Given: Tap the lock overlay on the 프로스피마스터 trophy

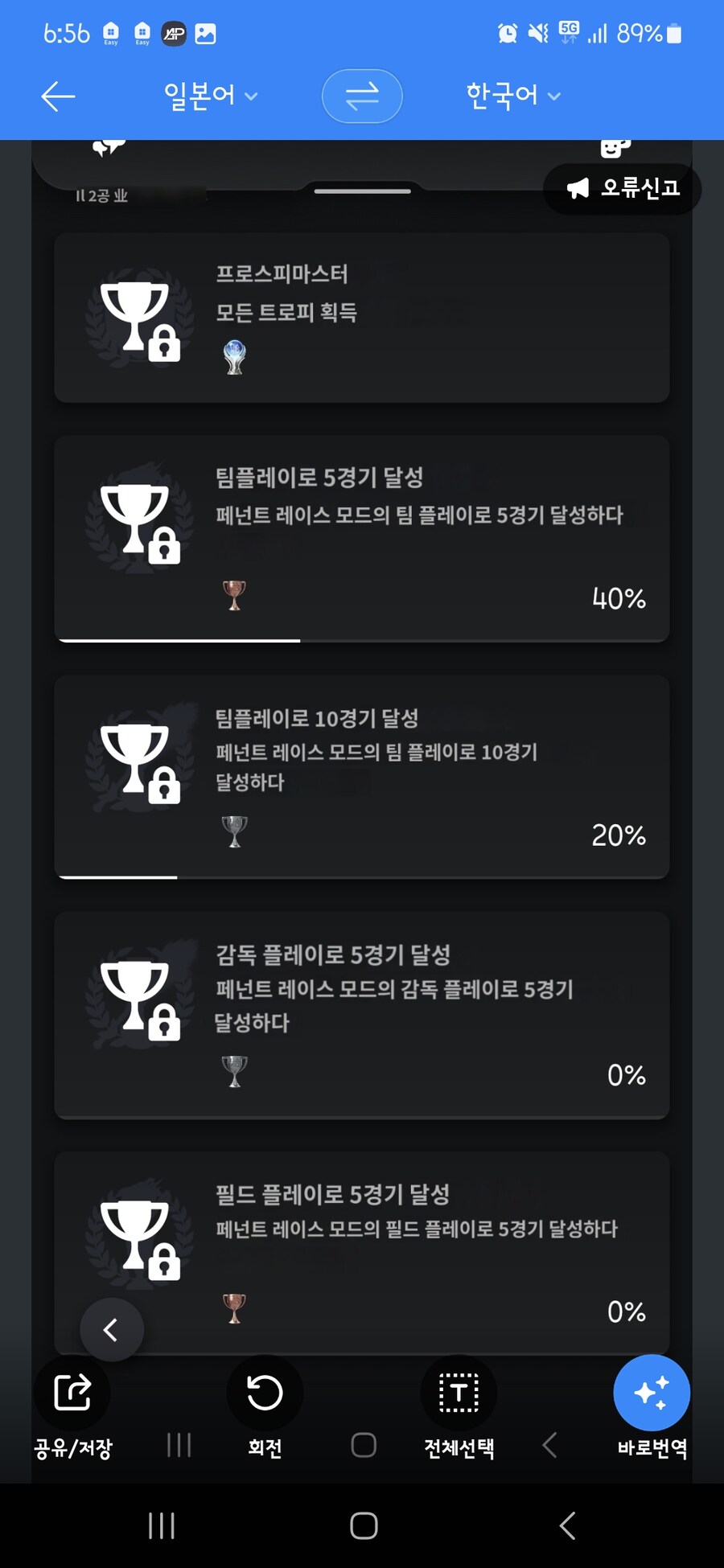Looking at the screenshot, I should [163, 347].
